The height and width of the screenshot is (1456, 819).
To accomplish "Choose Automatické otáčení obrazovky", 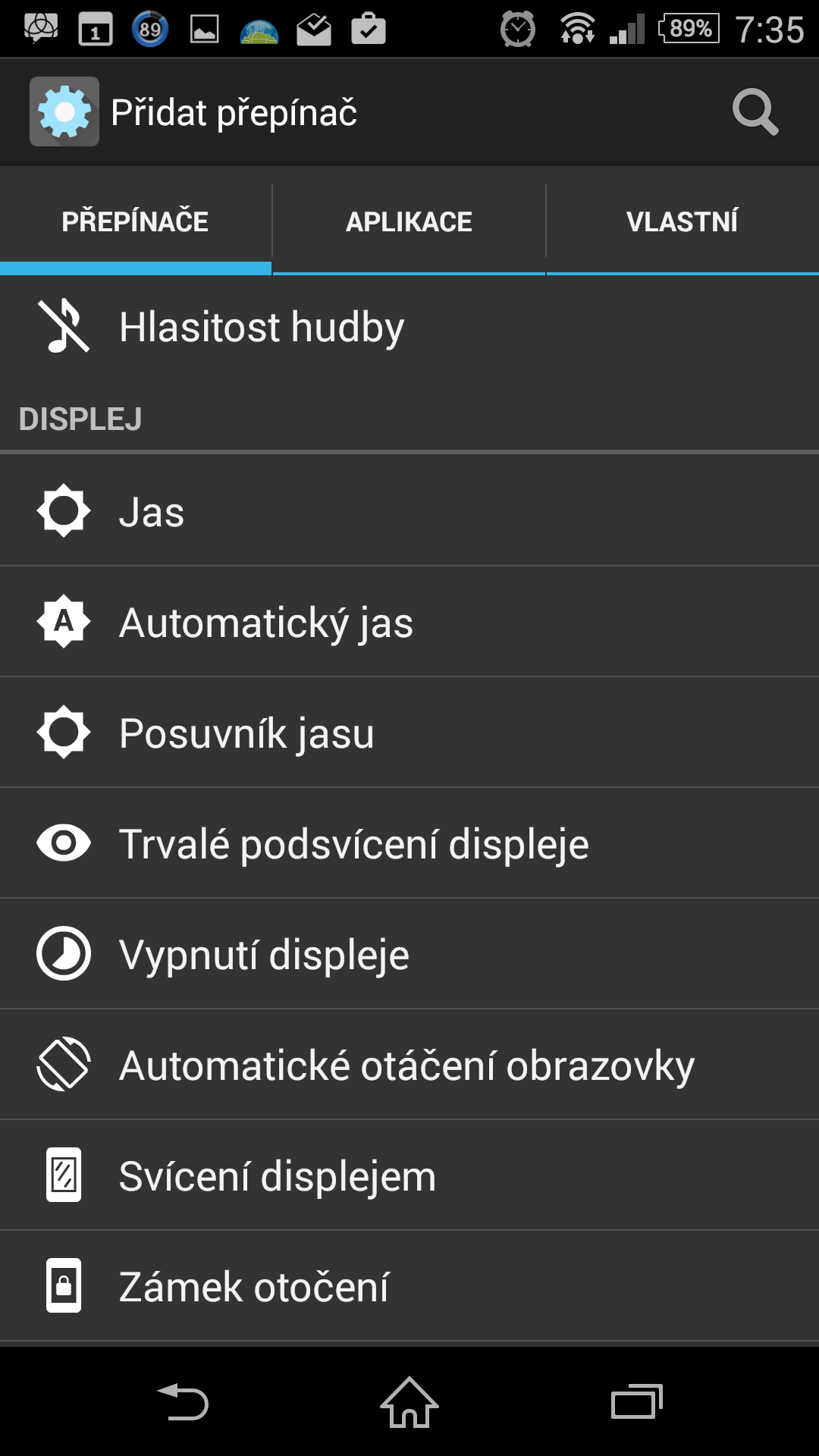I will (409, 1064).
